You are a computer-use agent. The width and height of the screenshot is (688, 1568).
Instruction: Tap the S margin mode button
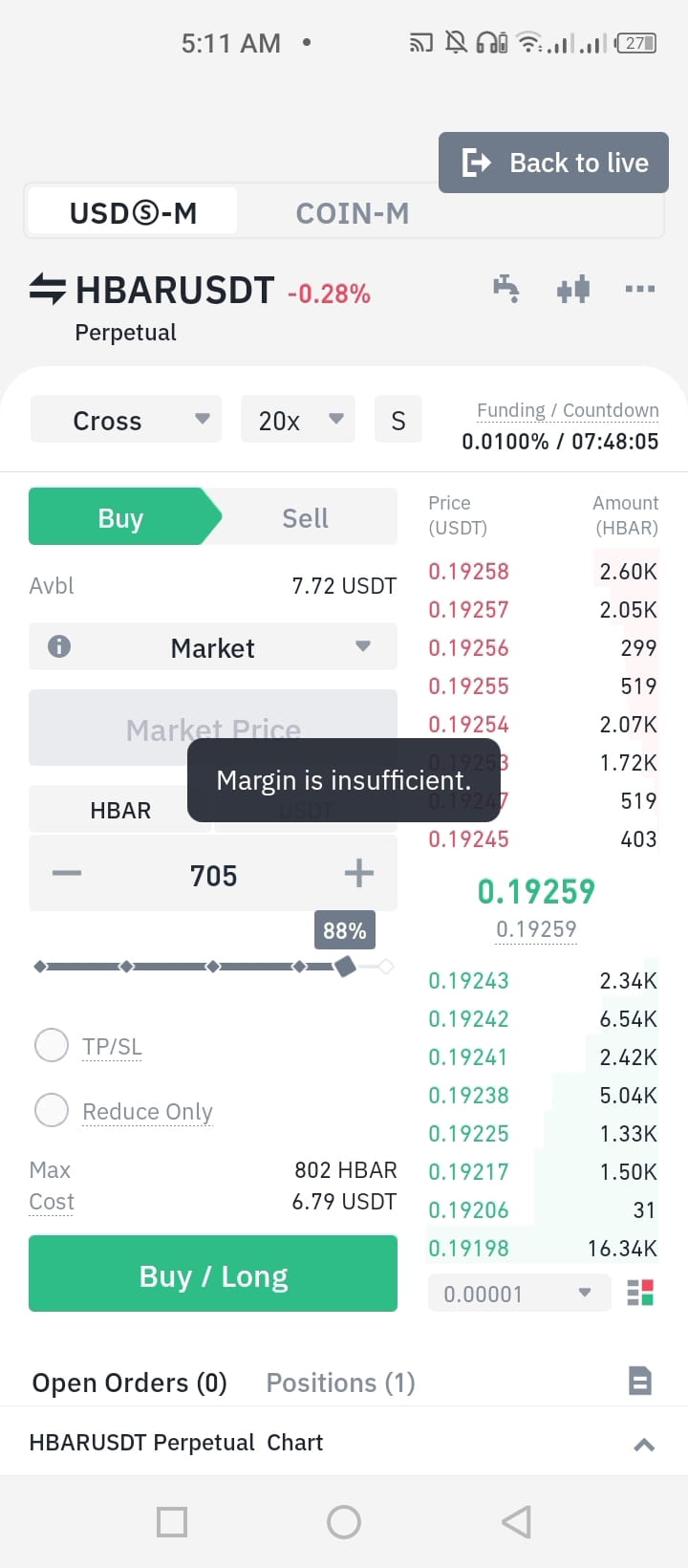pyautogui.click(x=398, y=419)
